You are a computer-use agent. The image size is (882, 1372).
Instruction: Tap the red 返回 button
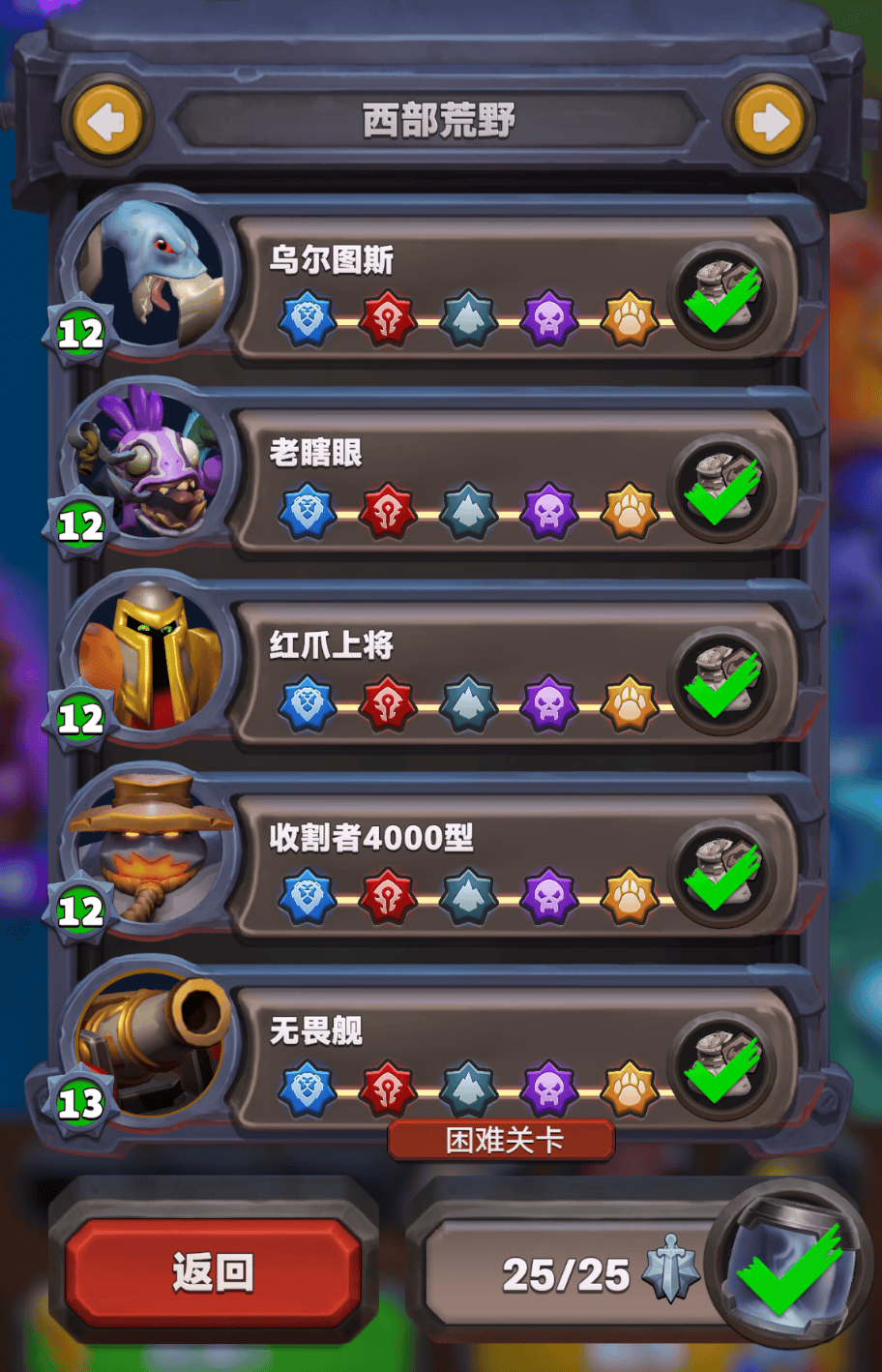[213, 1272]
